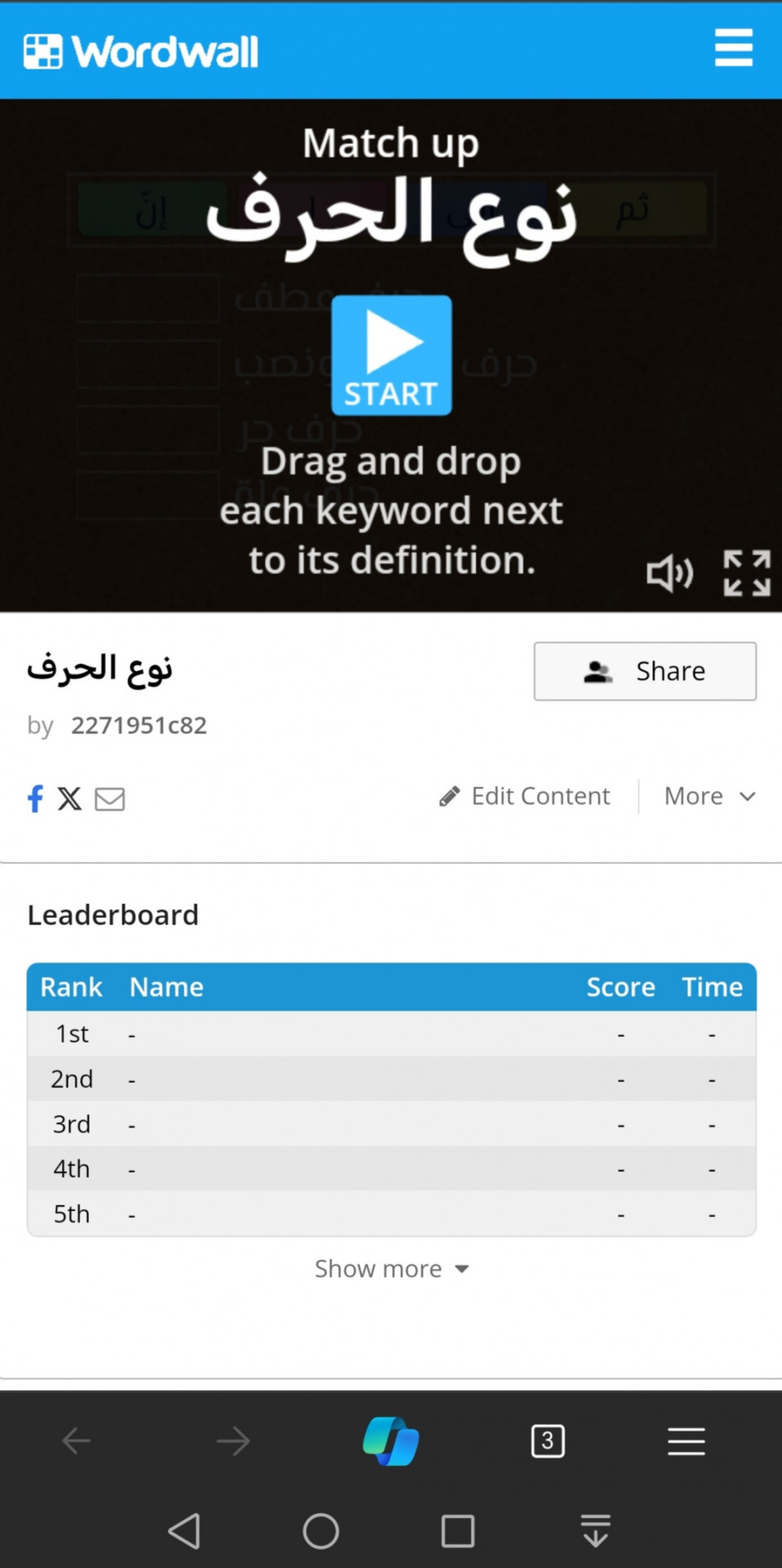Viewport: 782px width, 1568px height.
Task: Toggle the game sound speaker icon
Action: pos(670,573)
